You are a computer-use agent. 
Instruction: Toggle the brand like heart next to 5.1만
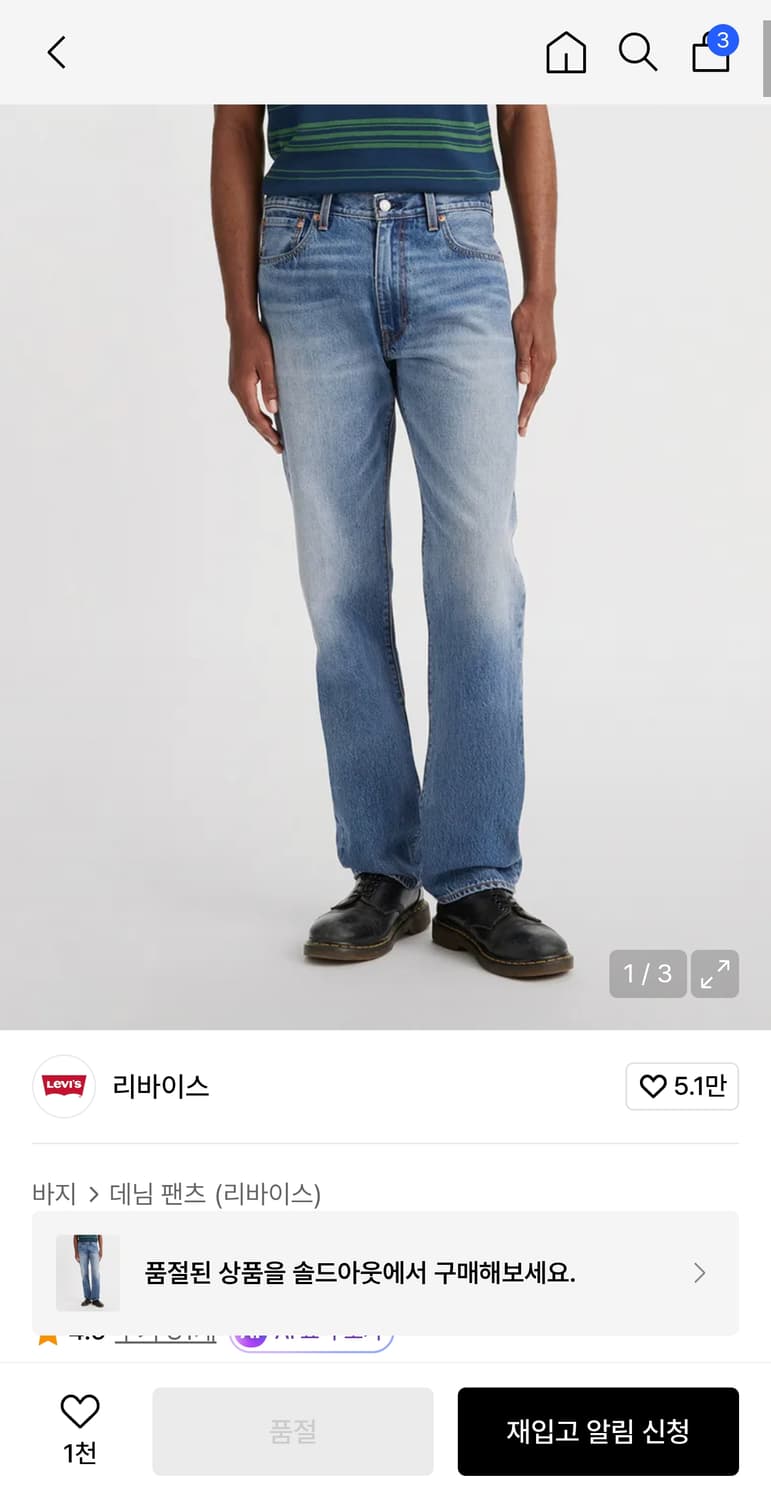pos(682,1086)
